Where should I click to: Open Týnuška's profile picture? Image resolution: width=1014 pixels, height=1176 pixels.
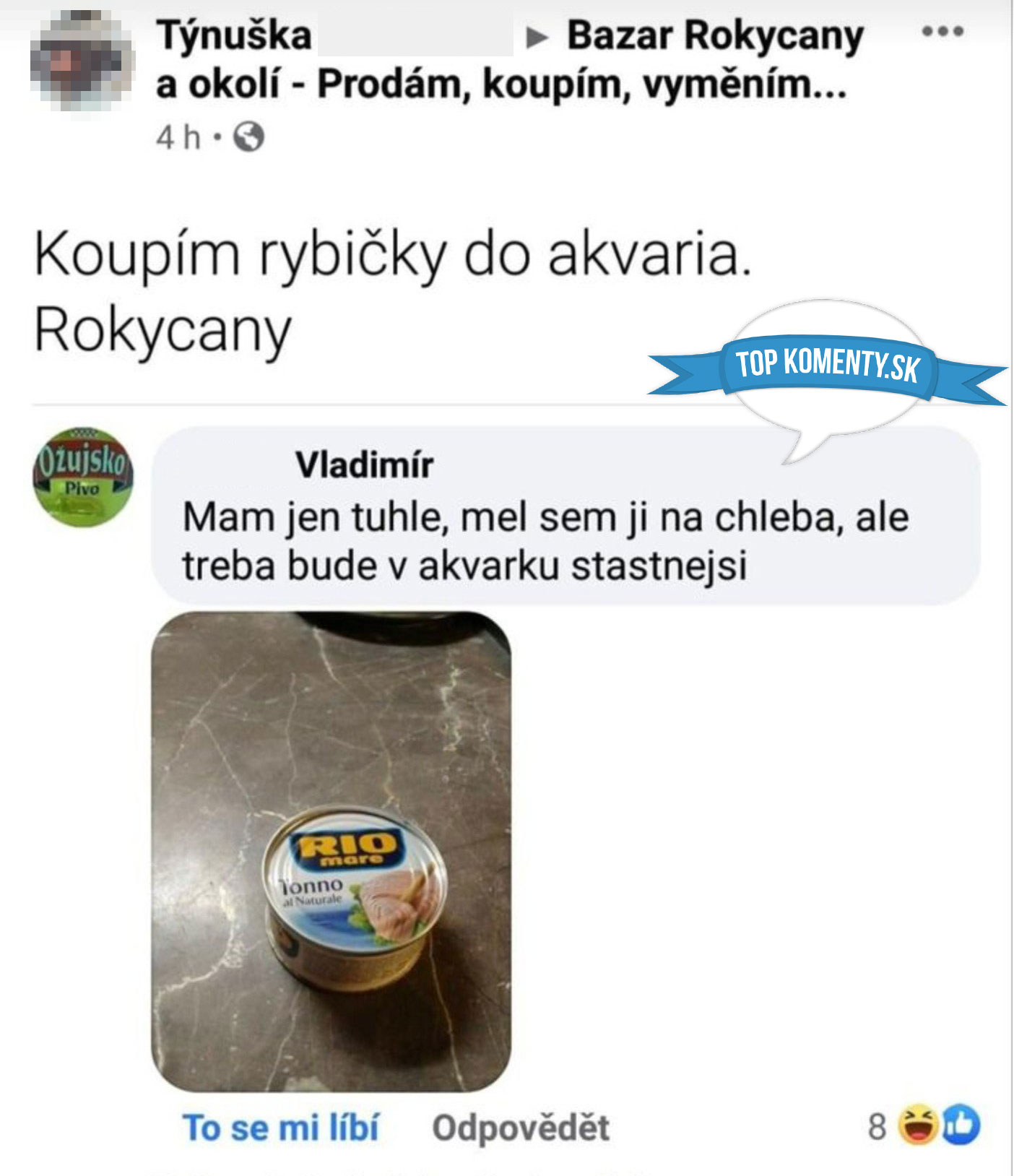click(x=82, y=62)
